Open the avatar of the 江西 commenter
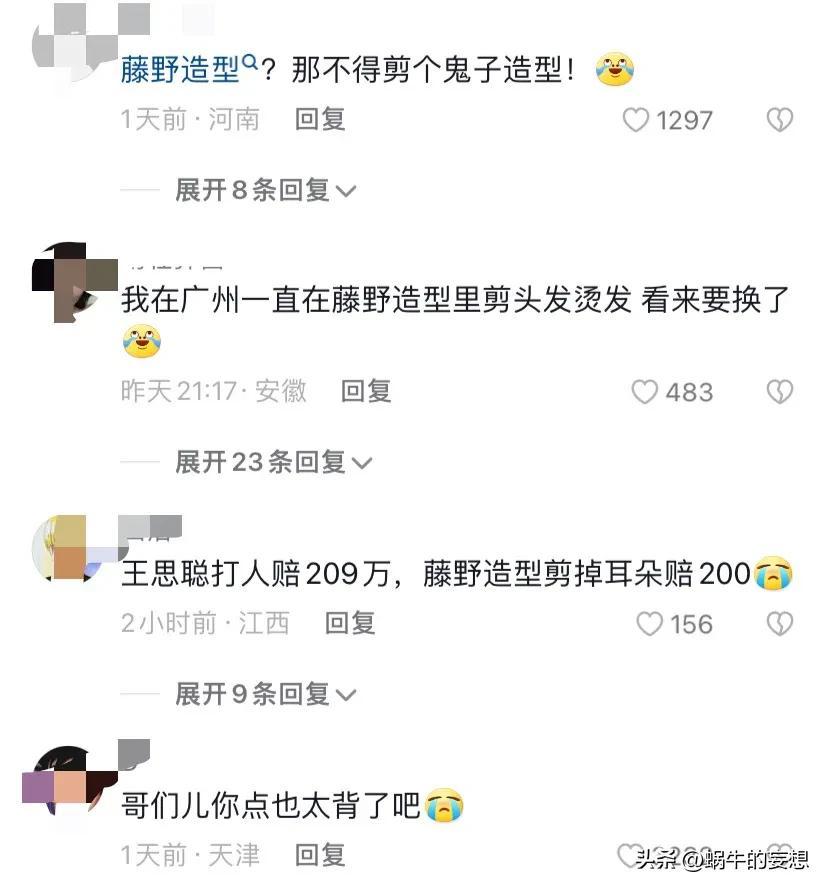828x889 pixels. pos(68,548)
